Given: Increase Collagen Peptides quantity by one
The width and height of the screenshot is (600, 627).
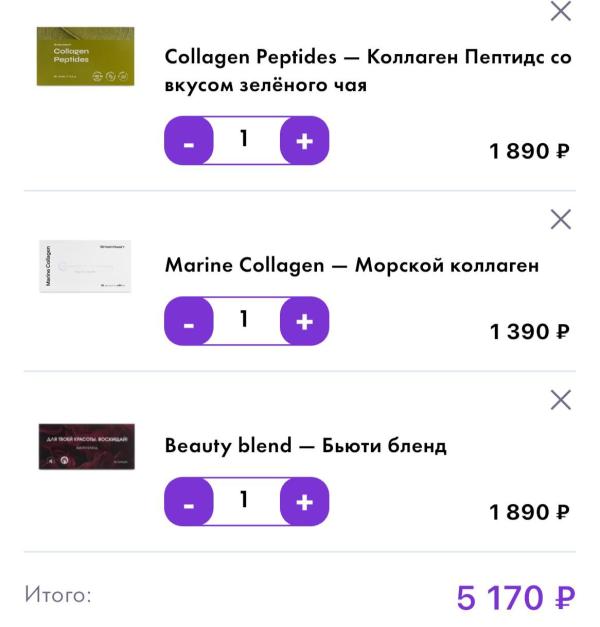Looking at the screenshot, I should (305, 142).
